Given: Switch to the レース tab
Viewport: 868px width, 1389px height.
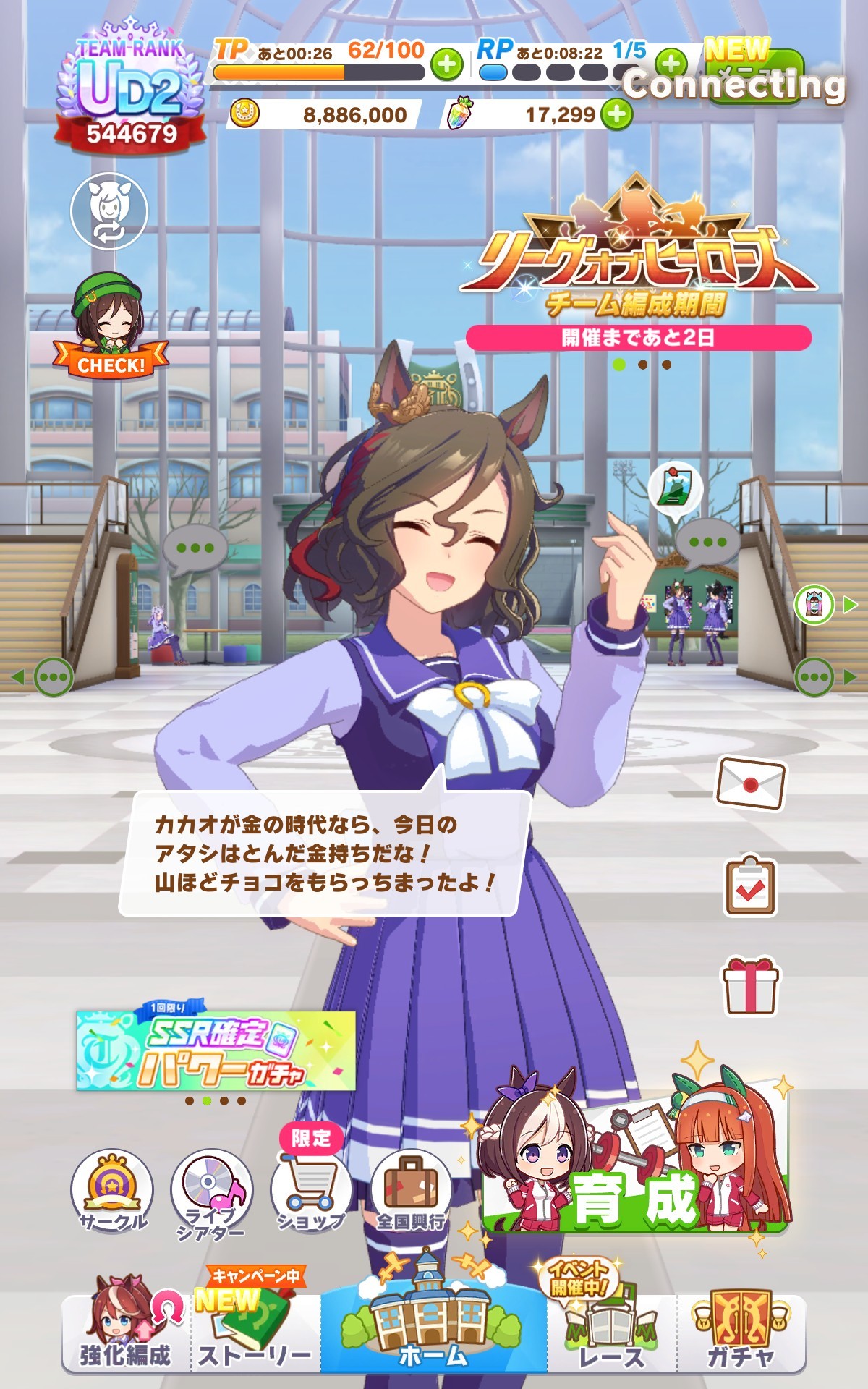Looking at the screenshot, I should click(x=611, y=1333).
